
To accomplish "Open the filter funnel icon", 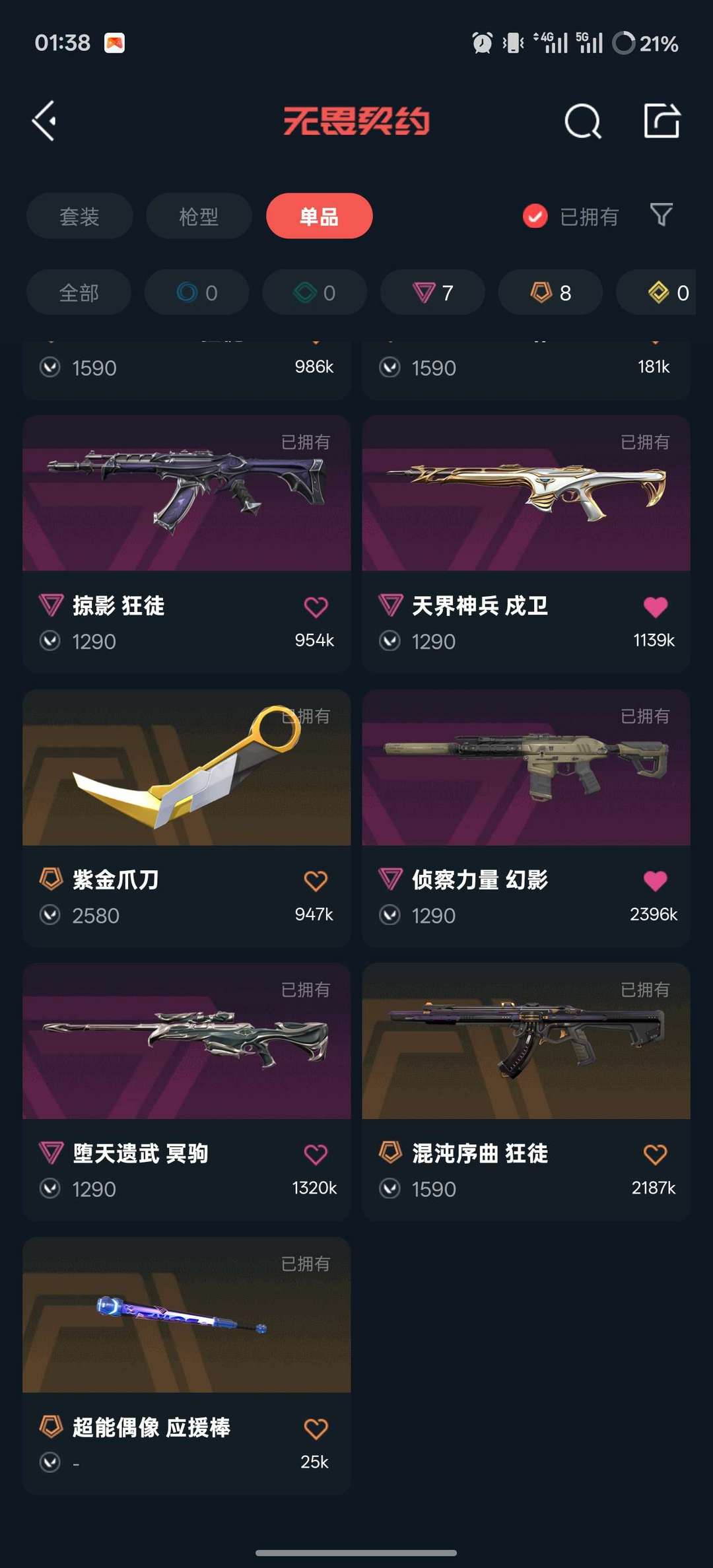I will (661, 216).
